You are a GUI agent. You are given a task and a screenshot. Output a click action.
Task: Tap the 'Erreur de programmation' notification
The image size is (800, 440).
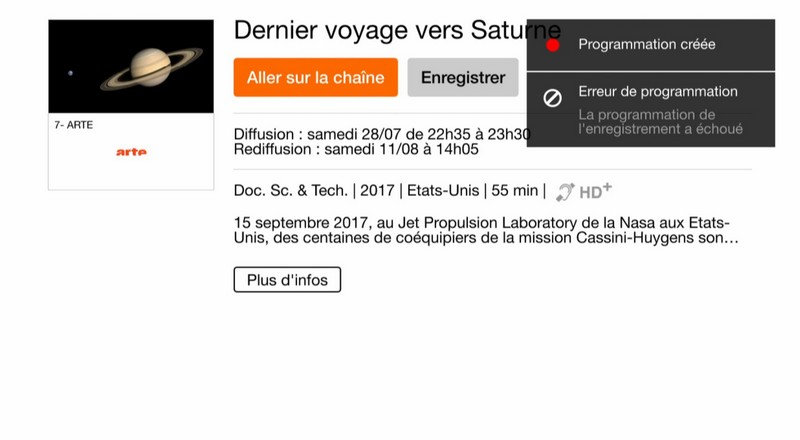(x=650, y=109)
